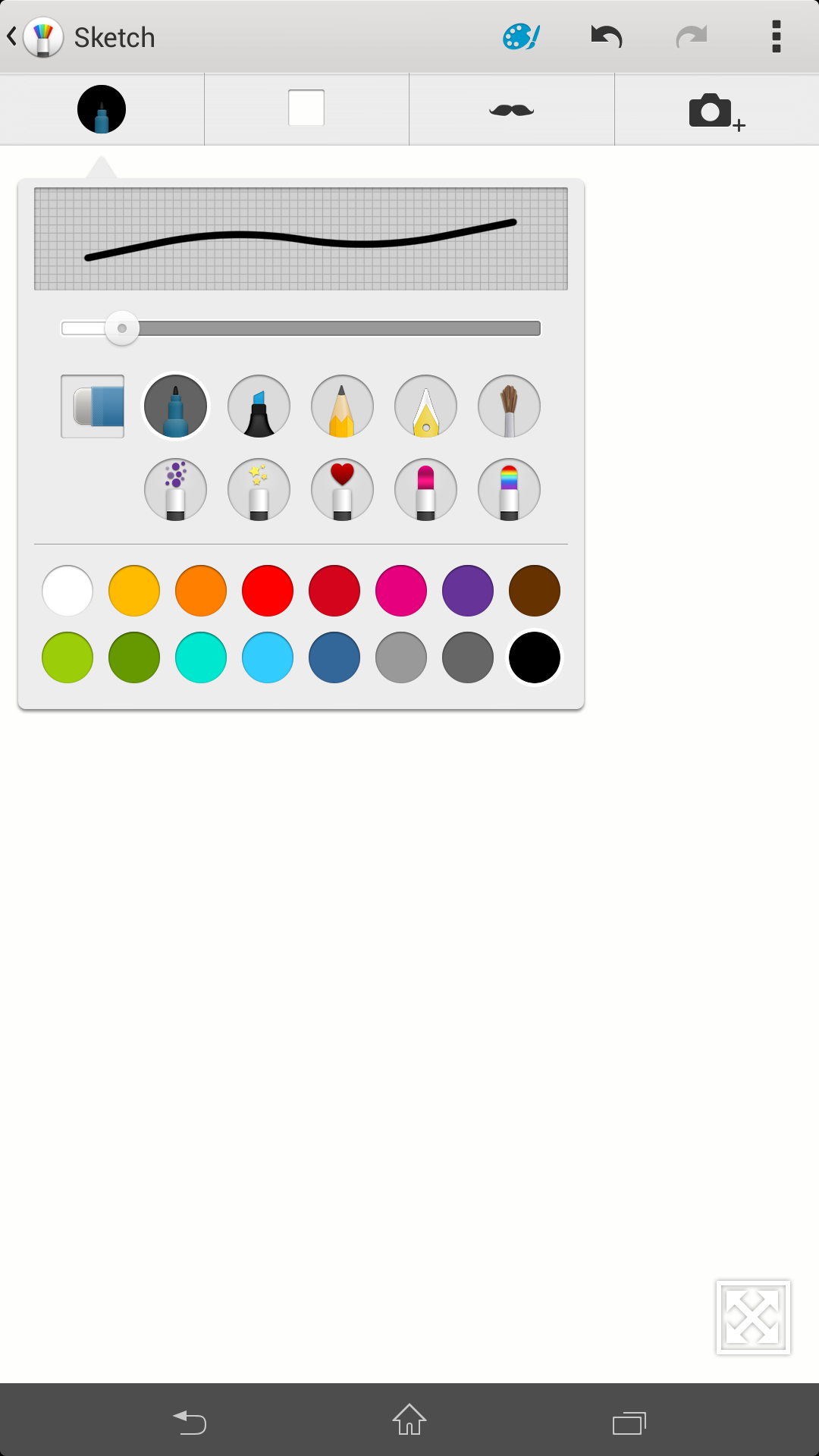Image resolution: width=819 pixels, height=1456 pixels.
Task: Select the eraser tool
Action: [x=93, y=406]
